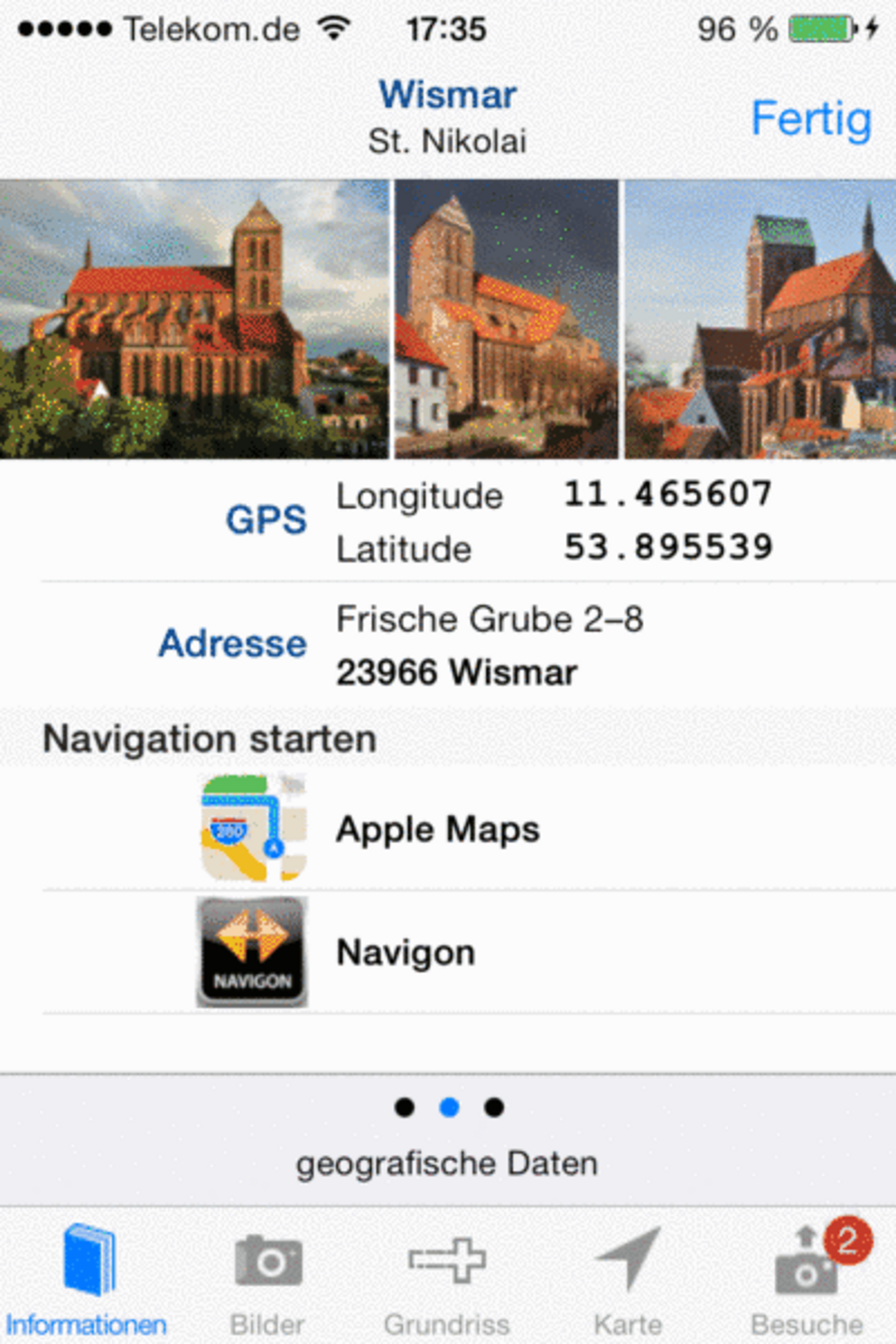Start navigation with Navigon
Image resolution: width=896 pixels, height=1344 pixels.
(x=406, y=953)
